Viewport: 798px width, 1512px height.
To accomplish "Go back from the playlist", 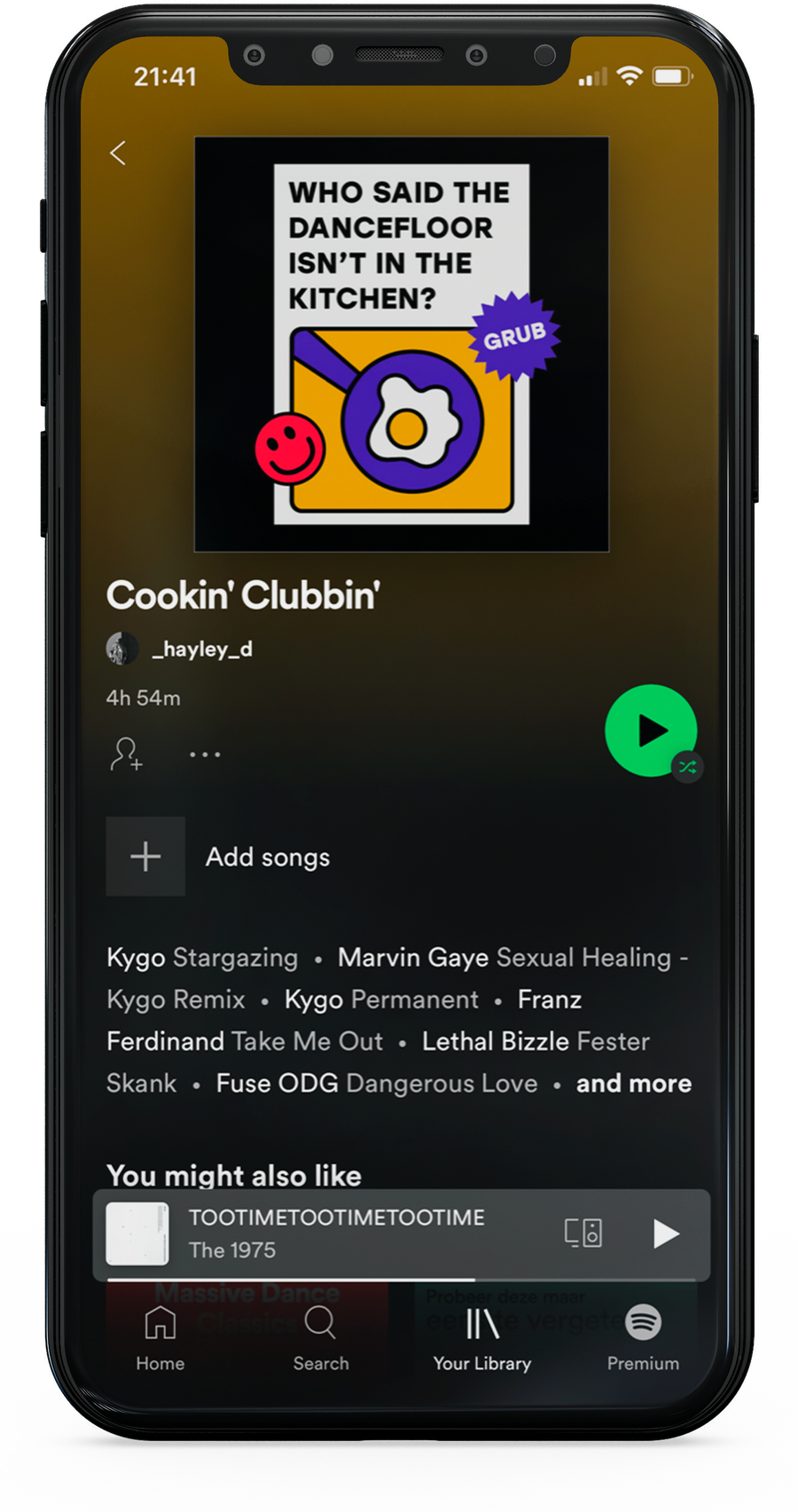I will click(118, 153).
